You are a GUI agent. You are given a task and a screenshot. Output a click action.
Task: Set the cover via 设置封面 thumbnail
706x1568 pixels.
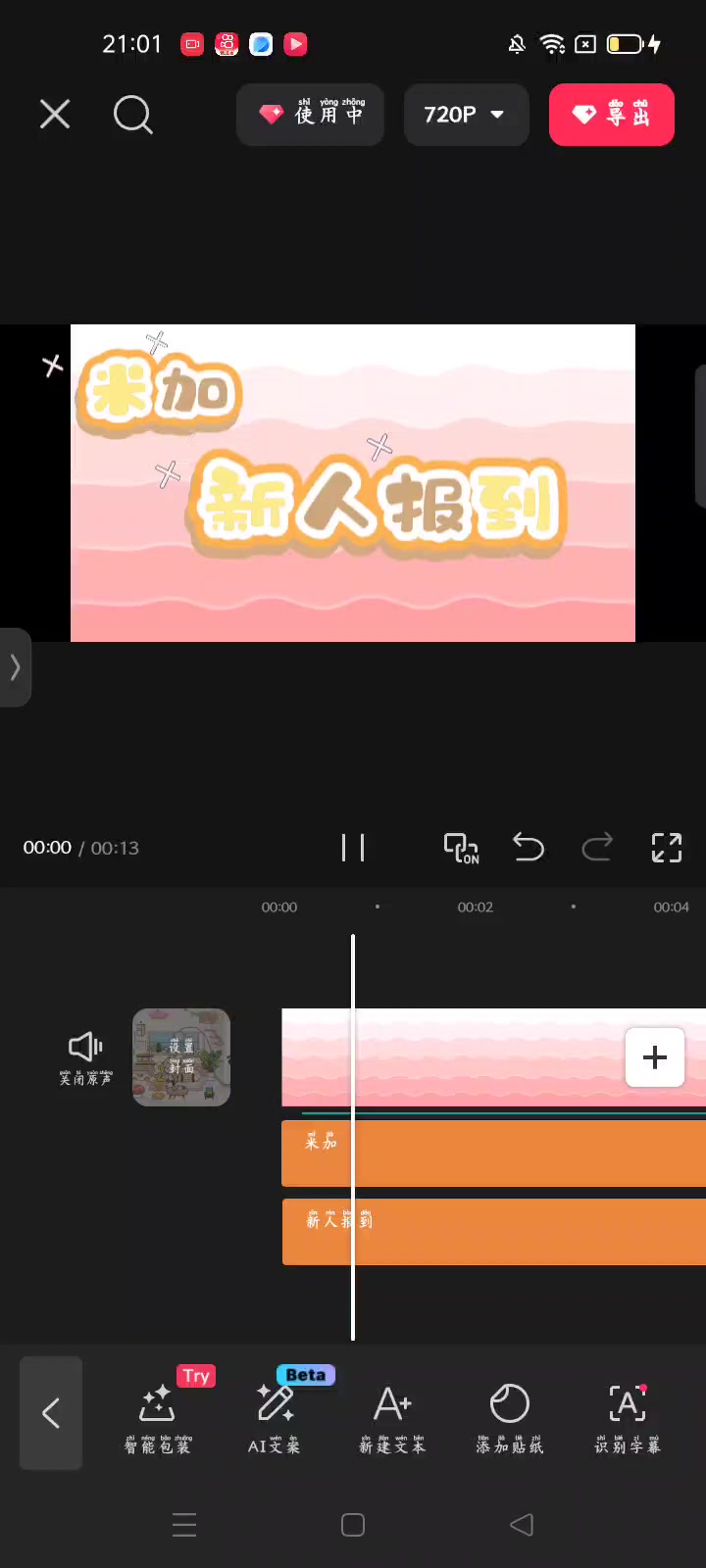181,1057
